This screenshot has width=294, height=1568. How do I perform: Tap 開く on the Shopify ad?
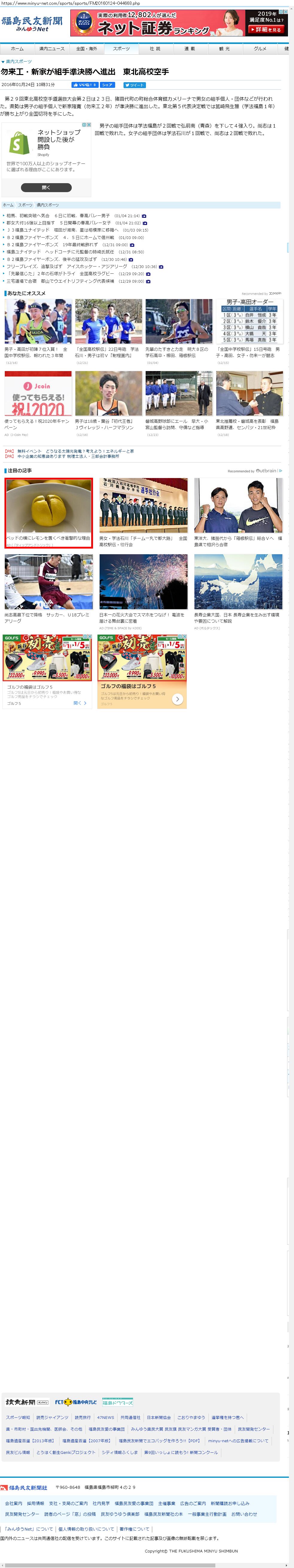coord(46,187)
